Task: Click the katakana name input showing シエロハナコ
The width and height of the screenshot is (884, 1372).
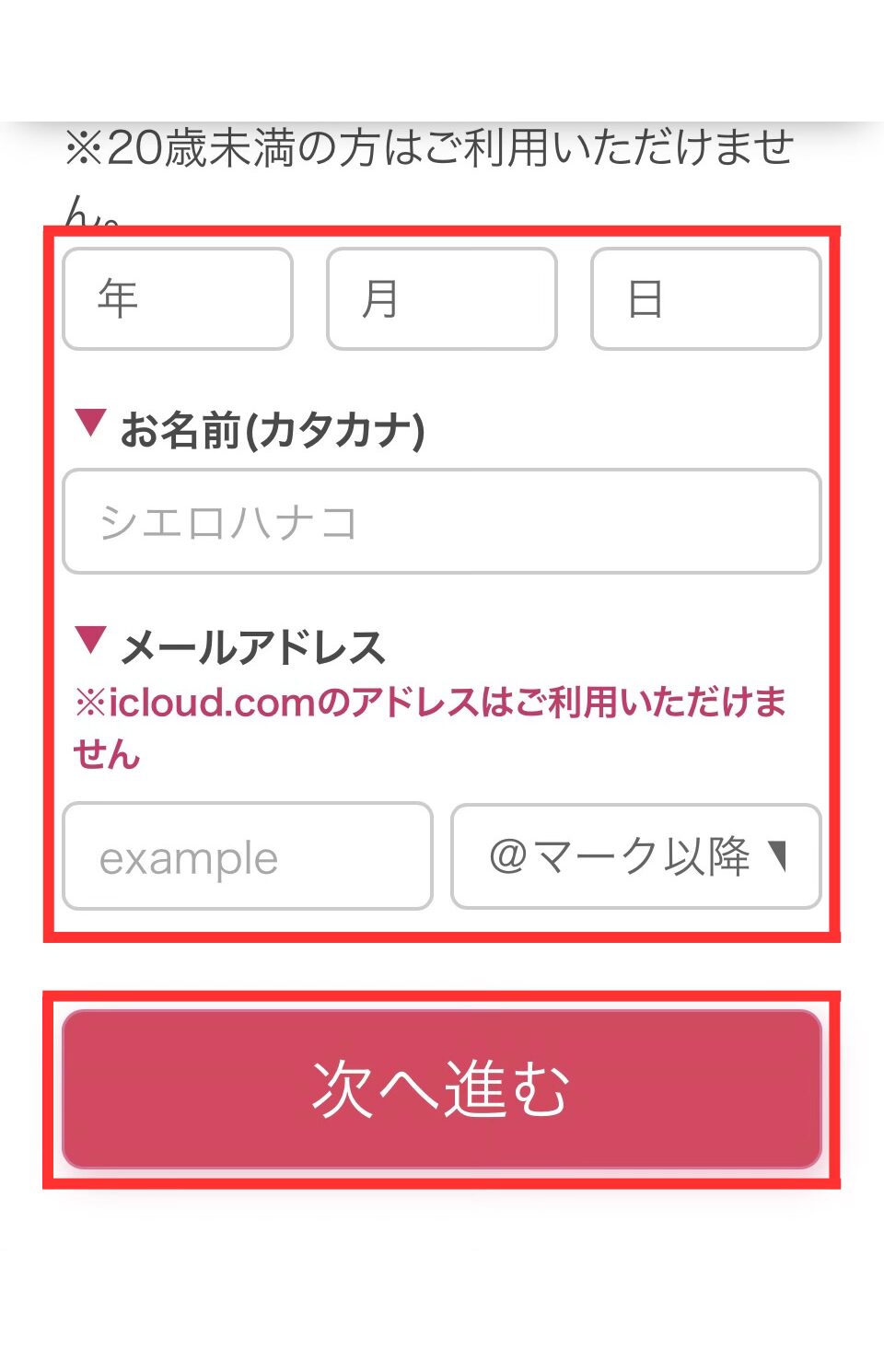Action: 440,521
